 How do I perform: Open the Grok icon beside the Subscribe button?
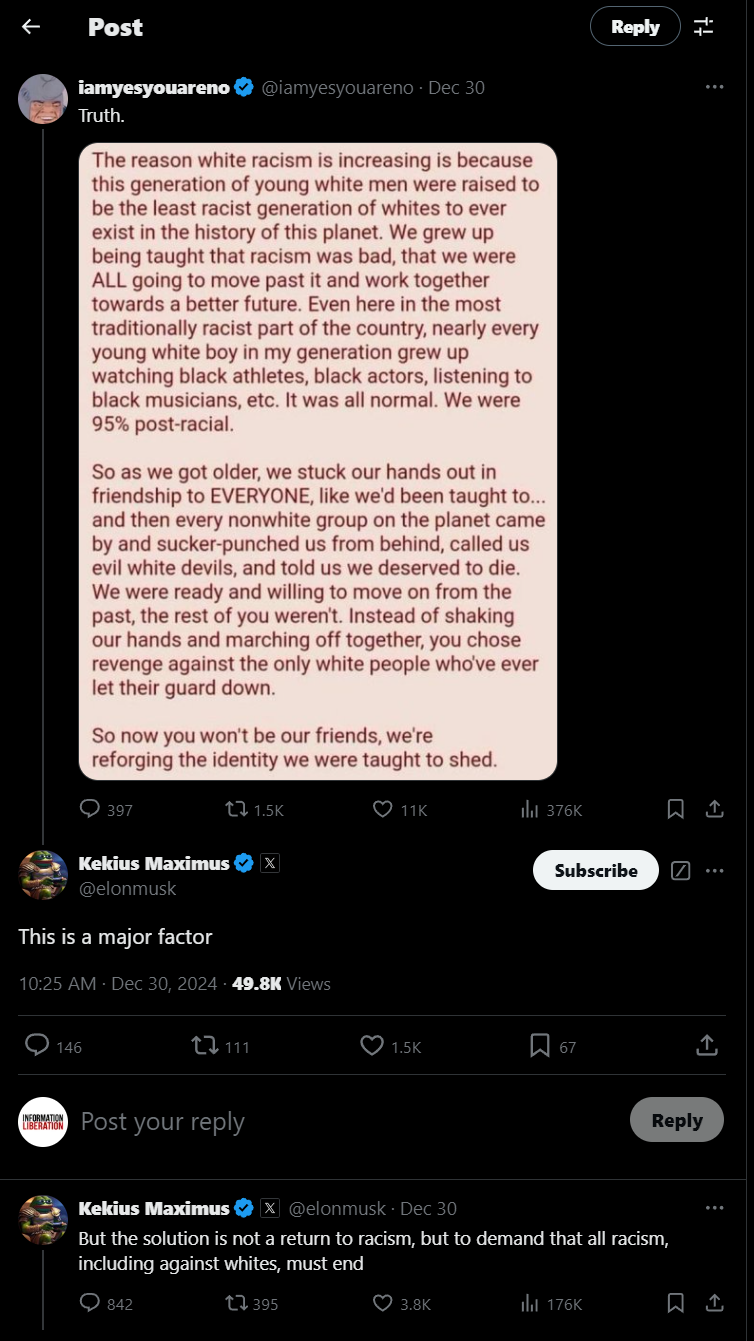(x=680, y=870)
